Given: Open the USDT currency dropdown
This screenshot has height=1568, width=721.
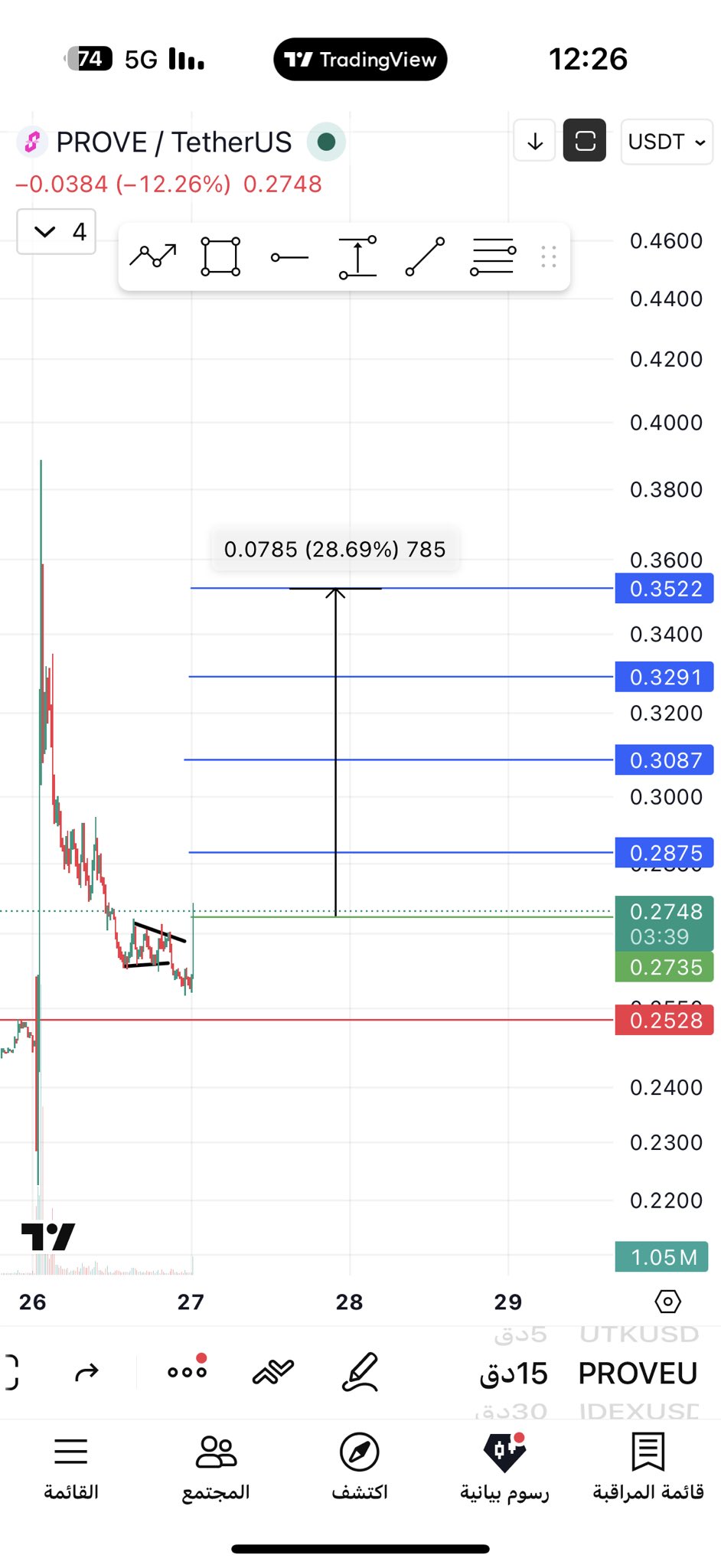Looking at the screenshot, I should pyautogui.click(x=666, y=142).
